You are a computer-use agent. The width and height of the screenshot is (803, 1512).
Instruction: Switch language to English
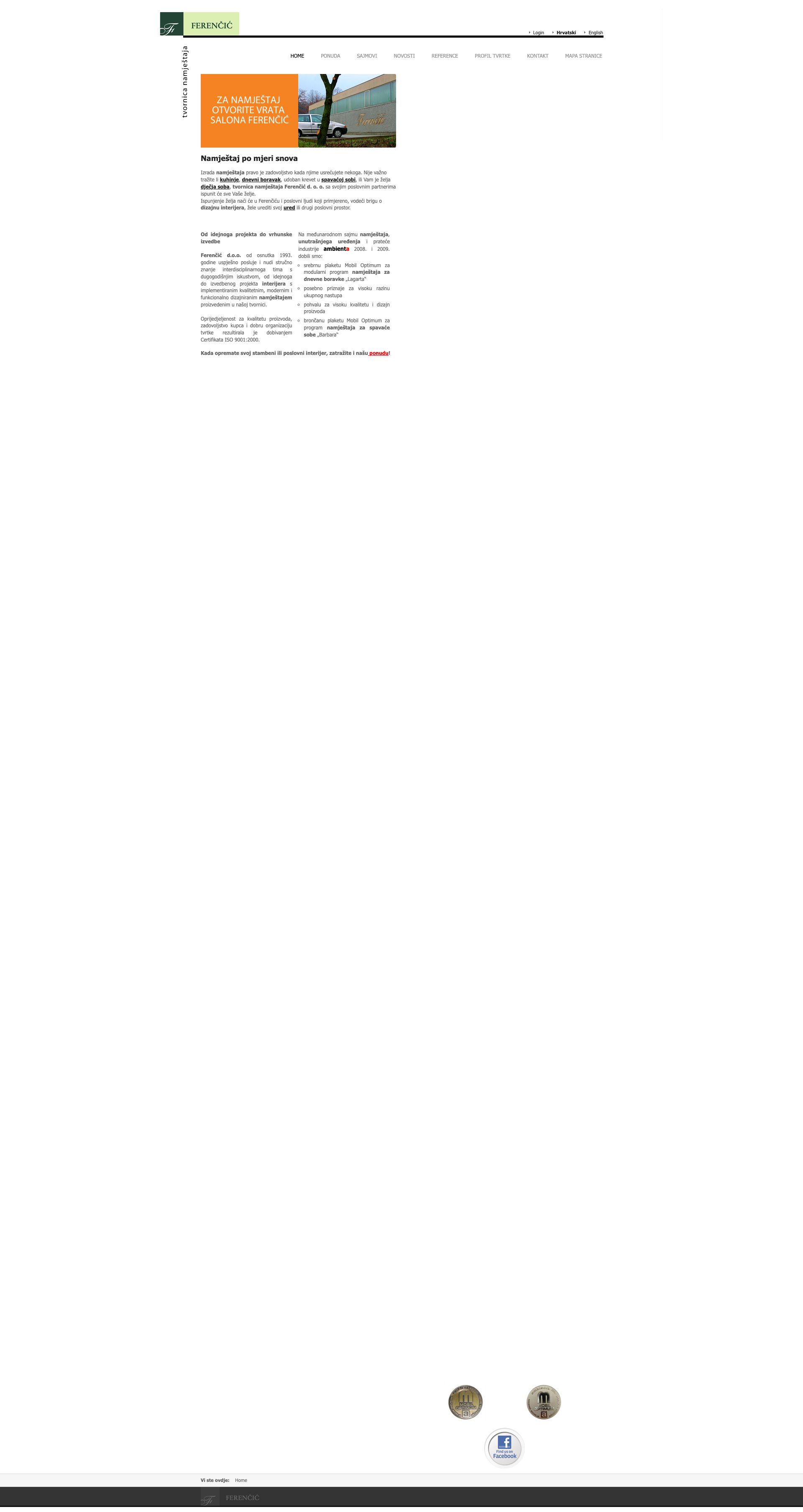[x=595, y=33]
